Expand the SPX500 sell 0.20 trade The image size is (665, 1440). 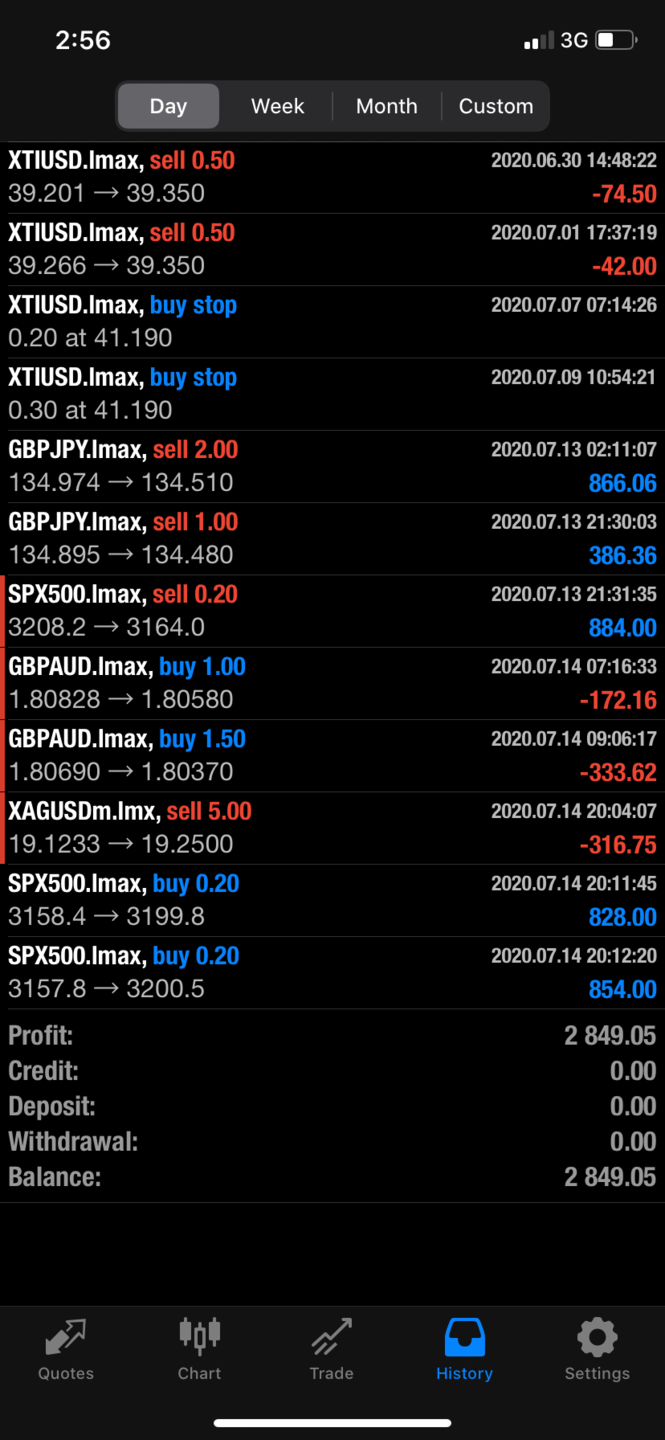coord(332,611)
